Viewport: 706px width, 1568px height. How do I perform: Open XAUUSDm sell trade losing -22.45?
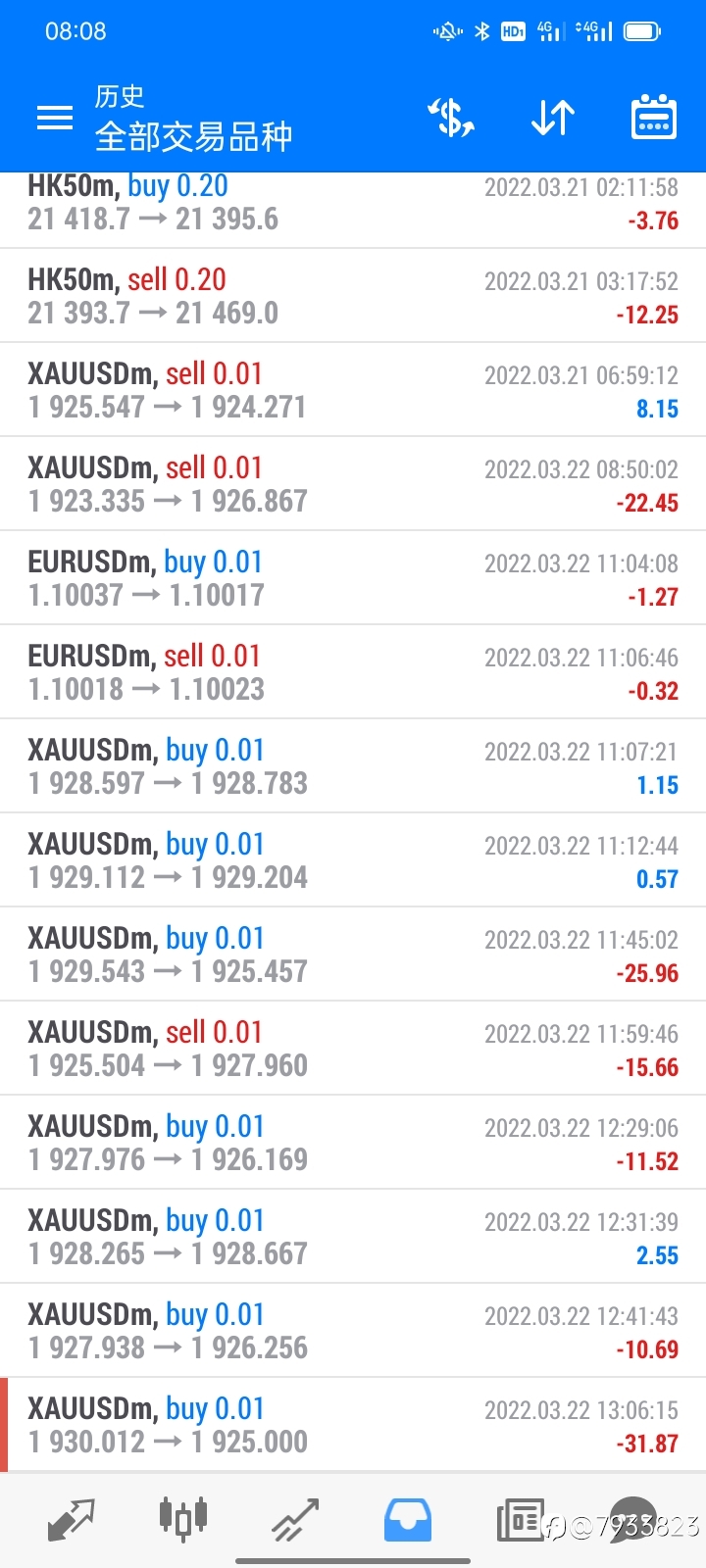pos(353,484)
